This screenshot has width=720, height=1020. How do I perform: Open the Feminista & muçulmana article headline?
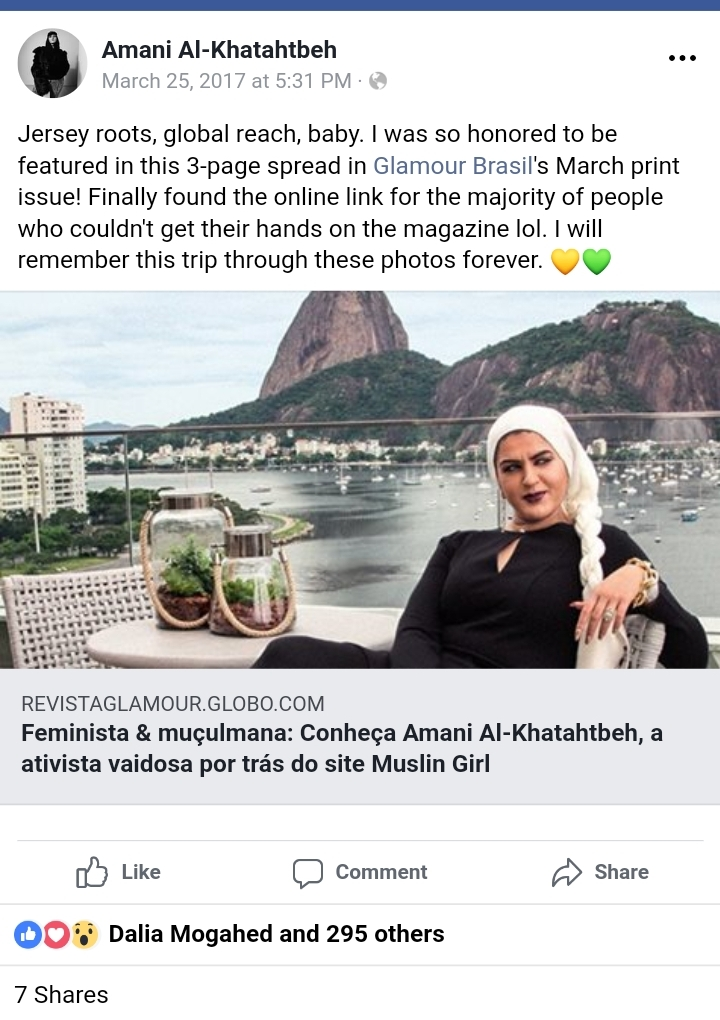tap(342, 750)
